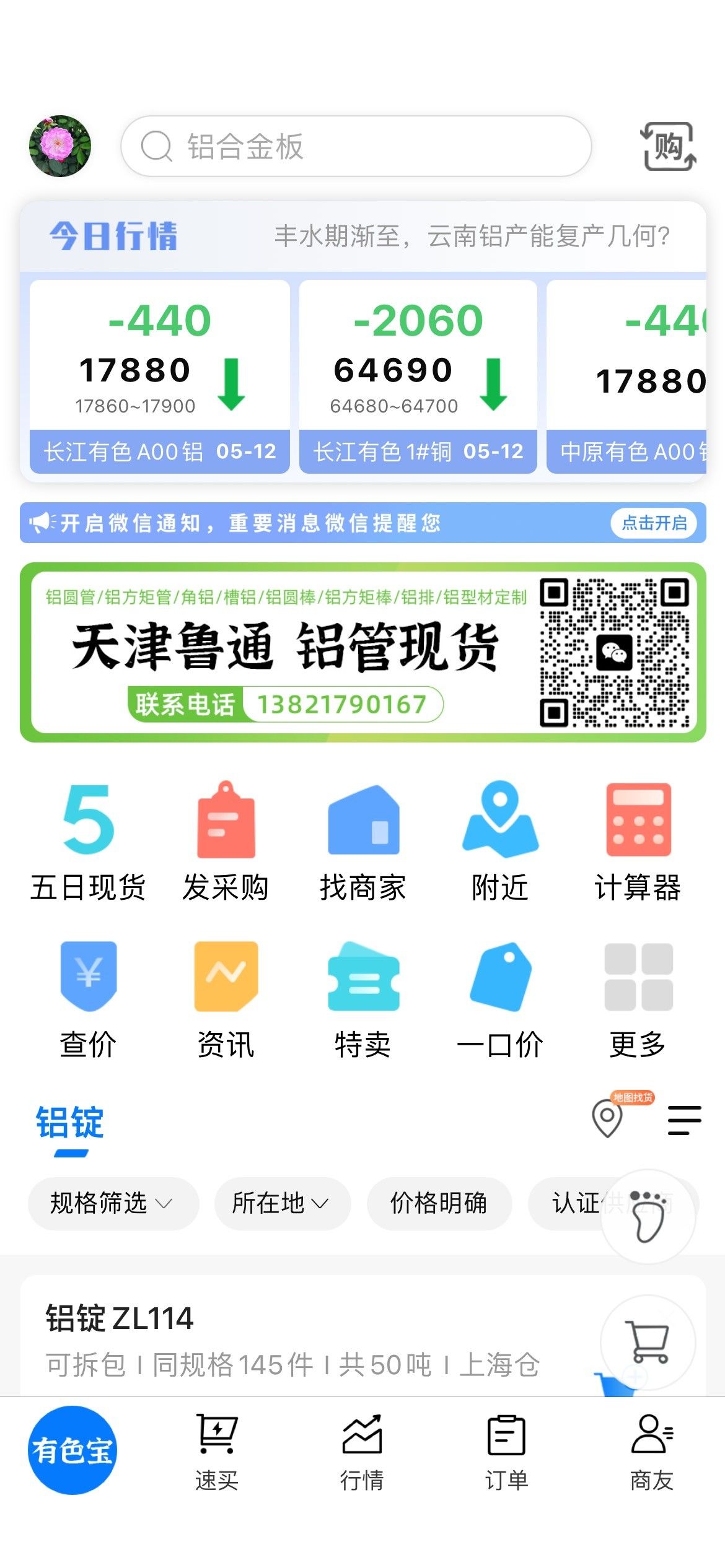This screenshot has width=725, height=1568.
Task: Expand the 规格筛选 dropdown
Action: [113, 1203]
